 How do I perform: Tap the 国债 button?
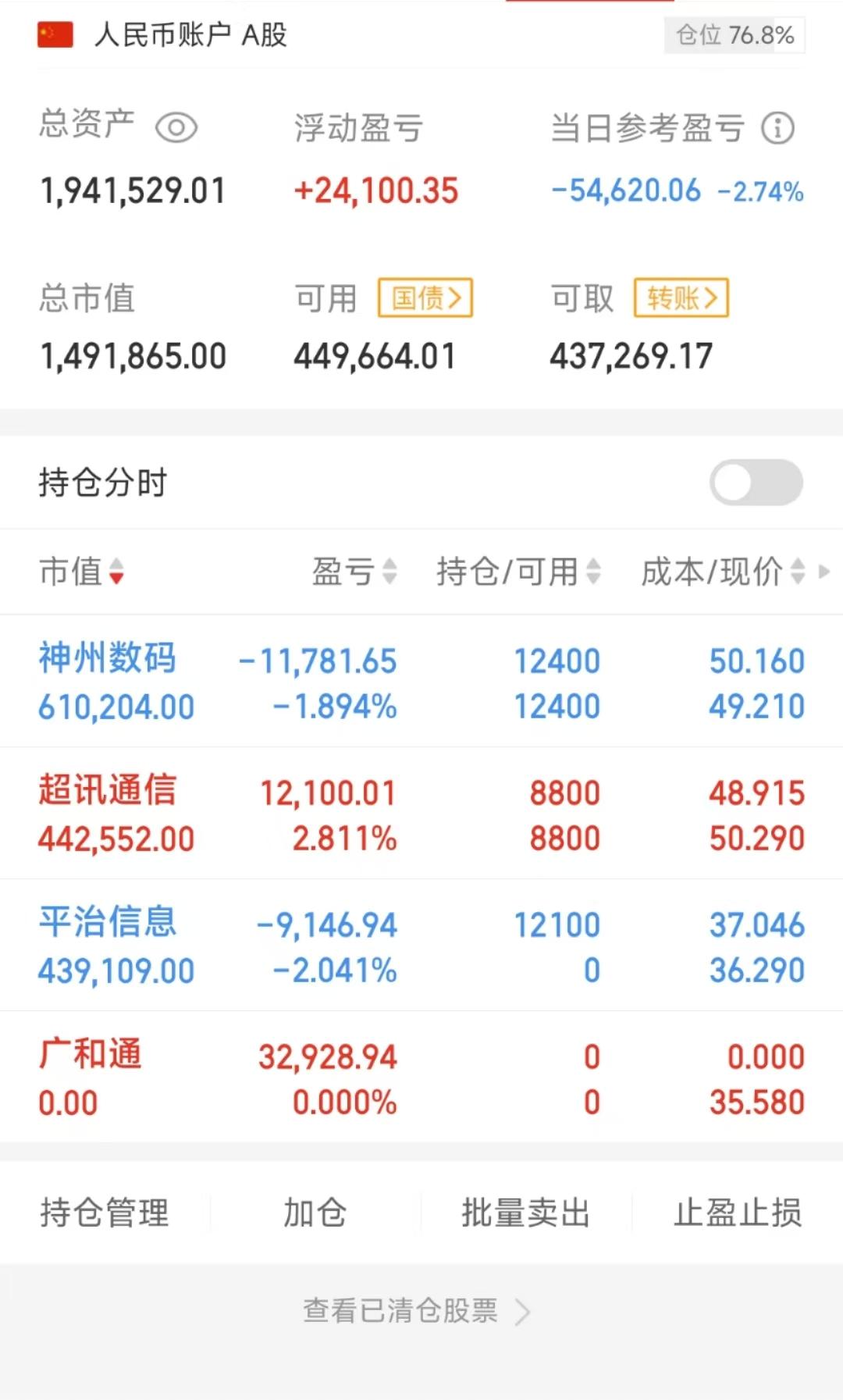coord(425,297)
